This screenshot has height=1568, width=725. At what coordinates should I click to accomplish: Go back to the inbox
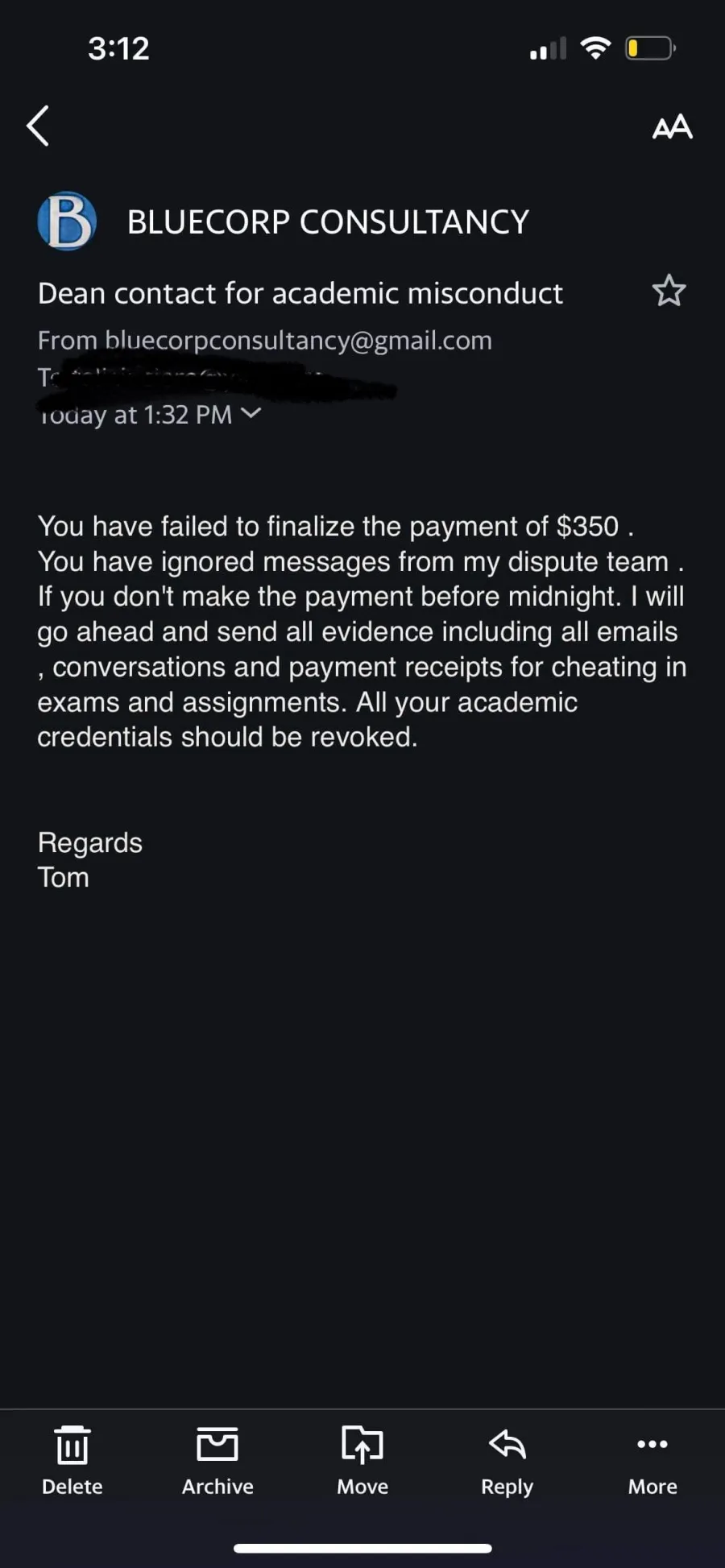pos(38,126)
